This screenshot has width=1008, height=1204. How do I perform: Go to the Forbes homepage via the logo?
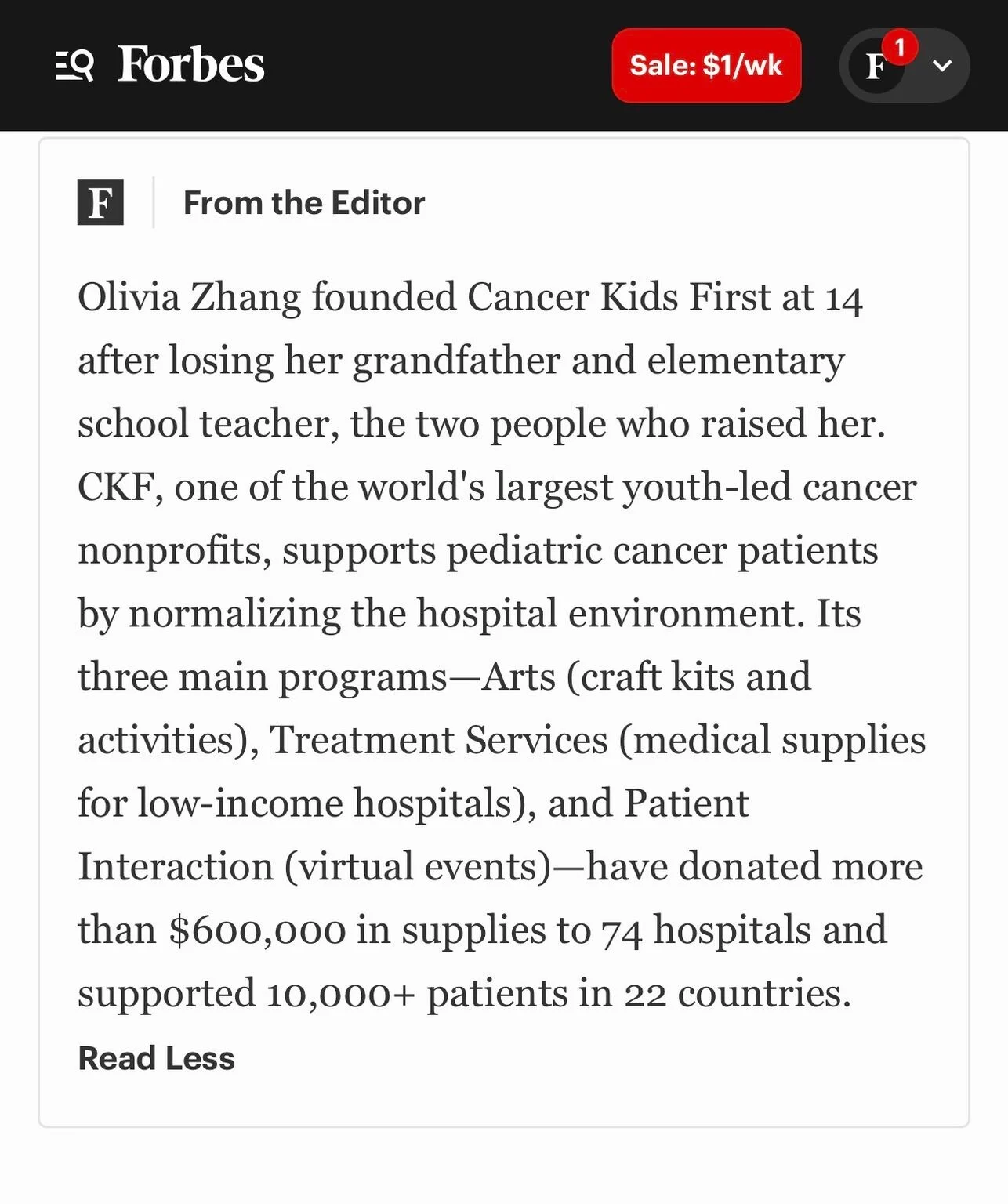pyautogui.click(x=190, y=64)
